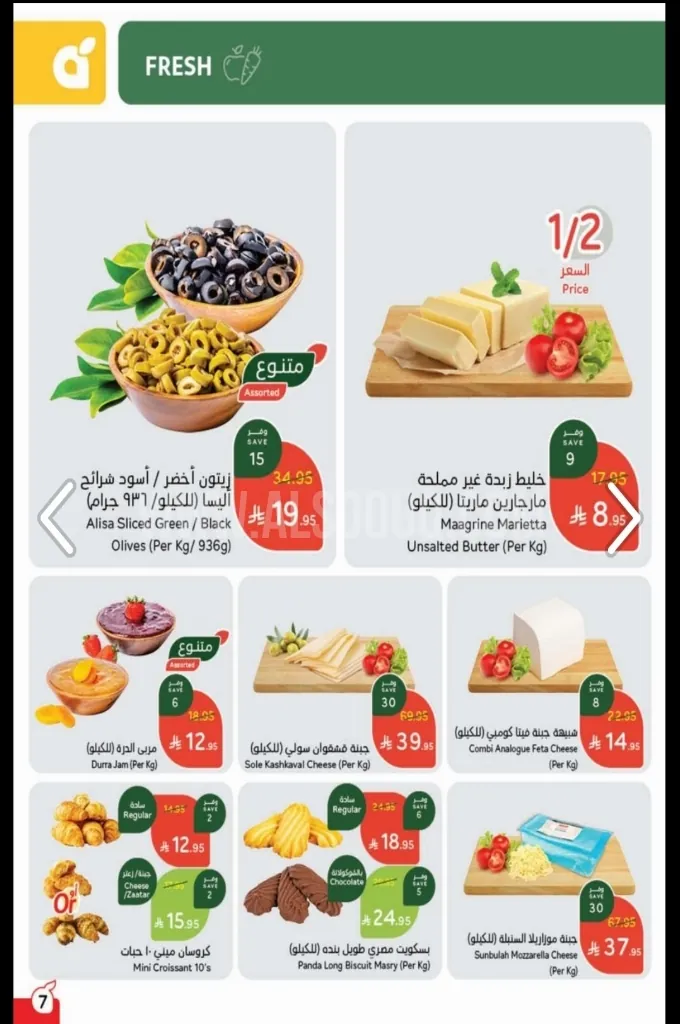Go to the next flyer page
Image resolution: width=680 pixels, height=1024 pixels.
pyautogui.click(x=622, y=517)
